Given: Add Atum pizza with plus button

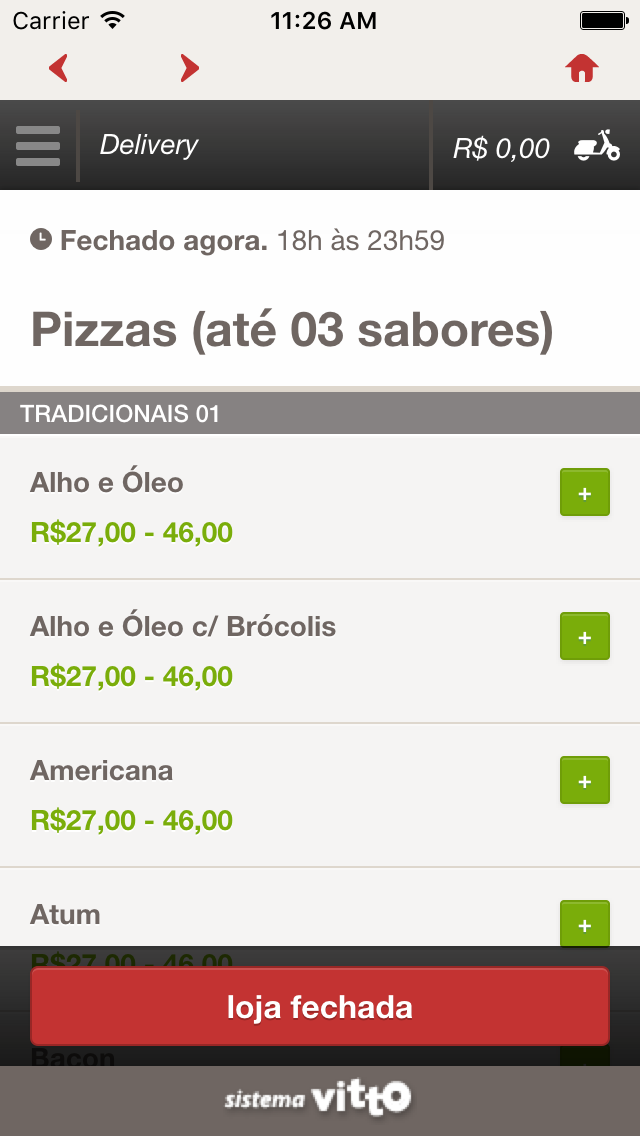Looking at the screenshot, I should coord(585,924).
